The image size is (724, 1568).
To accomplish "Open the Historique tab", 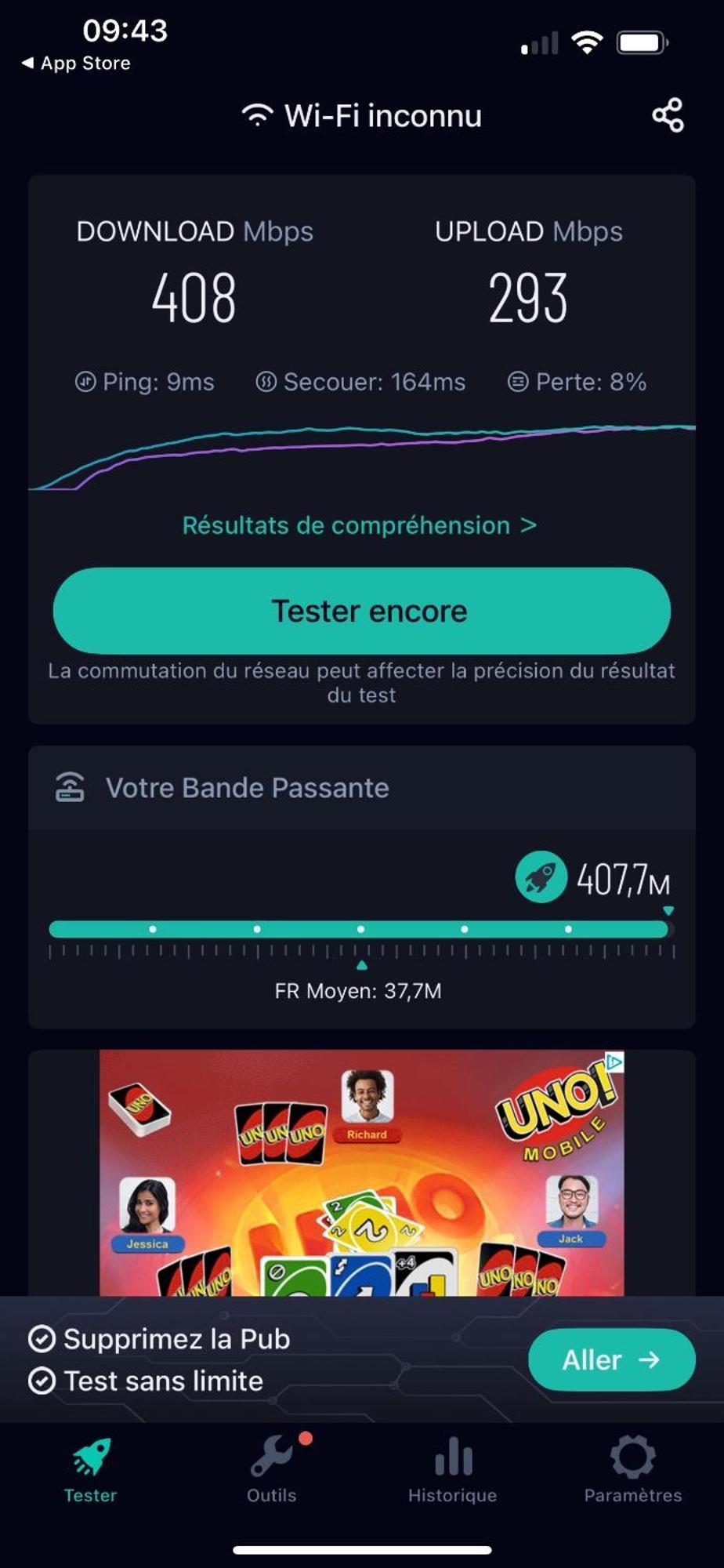I will click(x=452, y=1469).
